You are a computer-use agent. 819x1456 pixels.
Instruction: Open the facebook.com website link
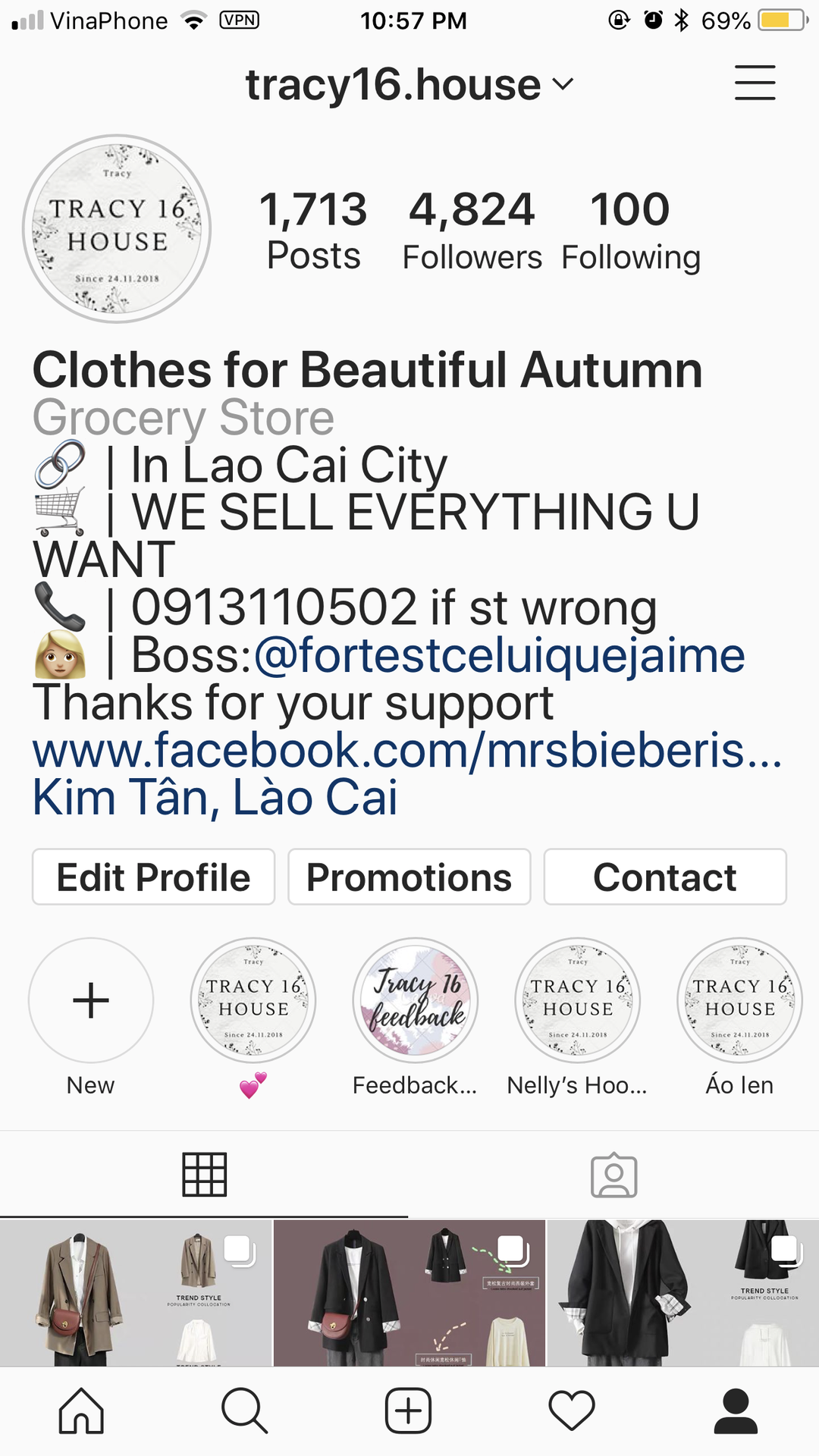click(406, 751)
